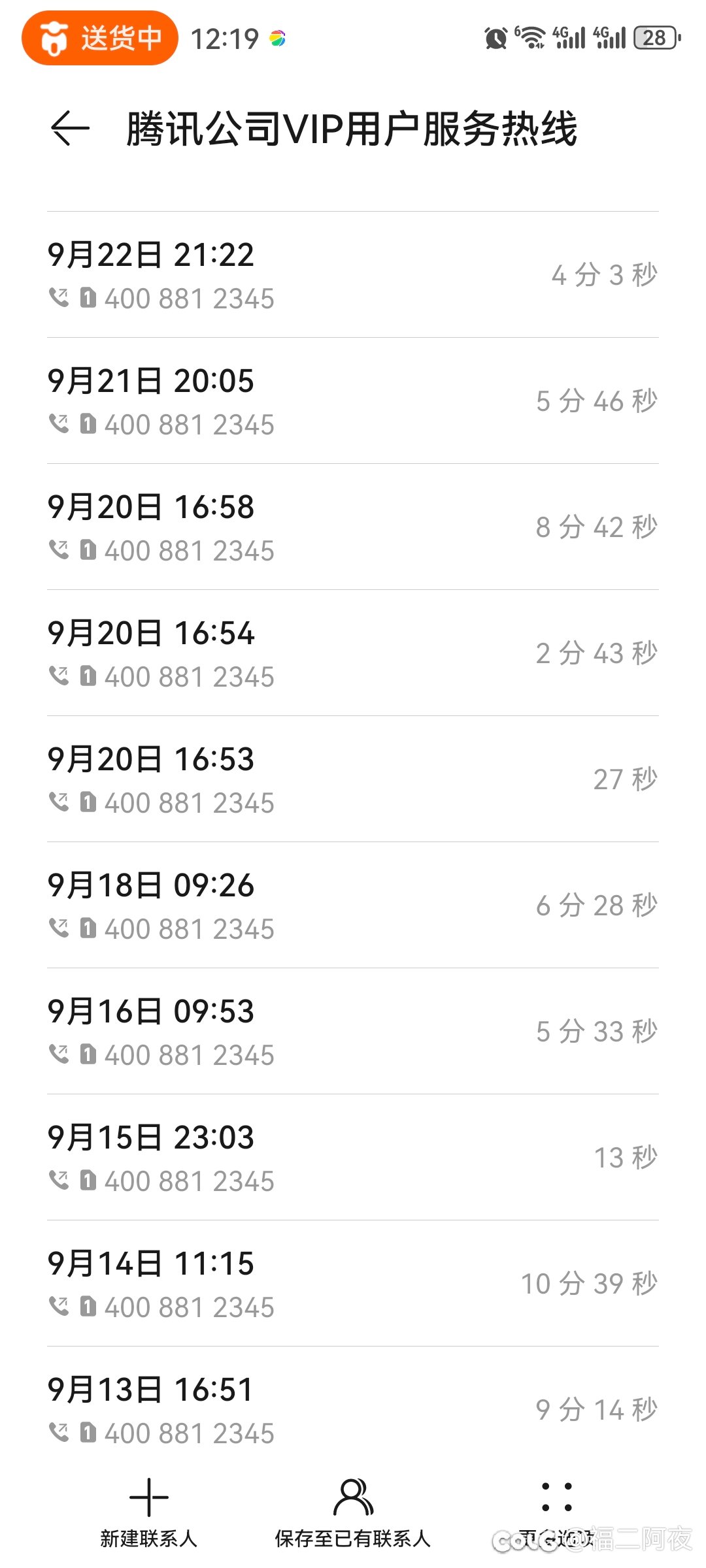Select the 9月20日 16:54 call entry

353,653
